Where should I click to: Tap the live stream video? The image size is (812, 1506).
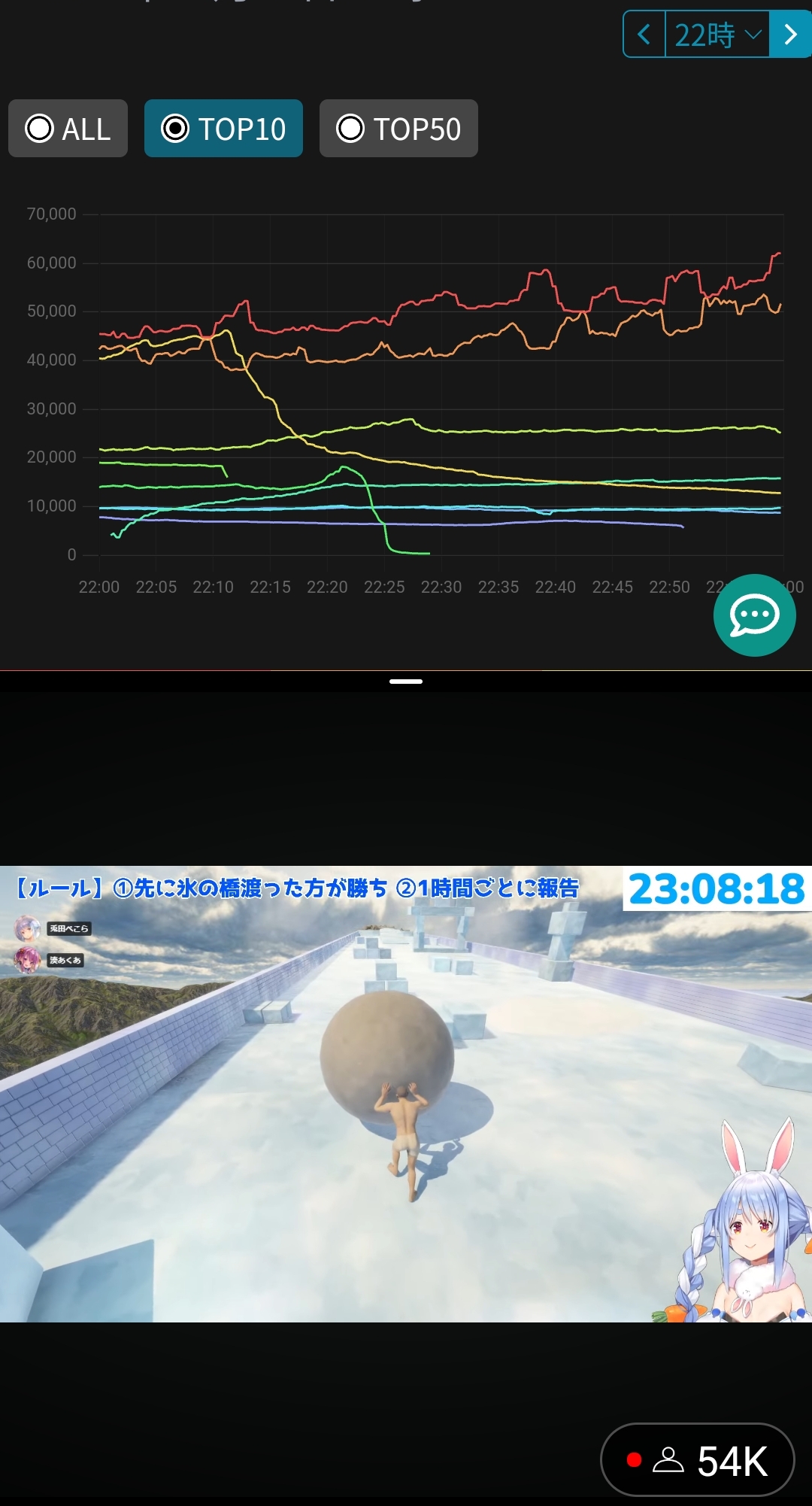pos(406,1094)
